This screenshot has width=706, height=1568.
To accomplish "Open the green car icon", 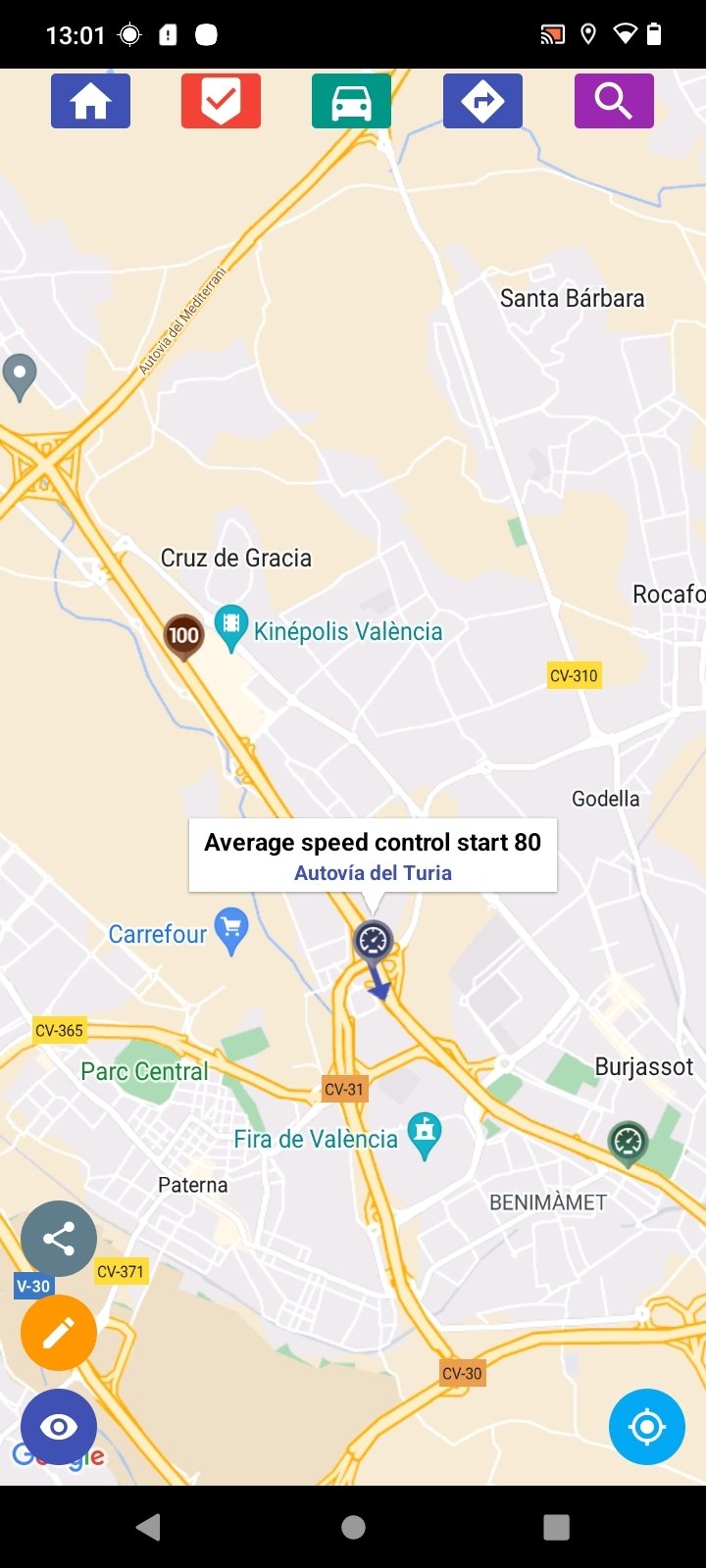I will (351, 101).
